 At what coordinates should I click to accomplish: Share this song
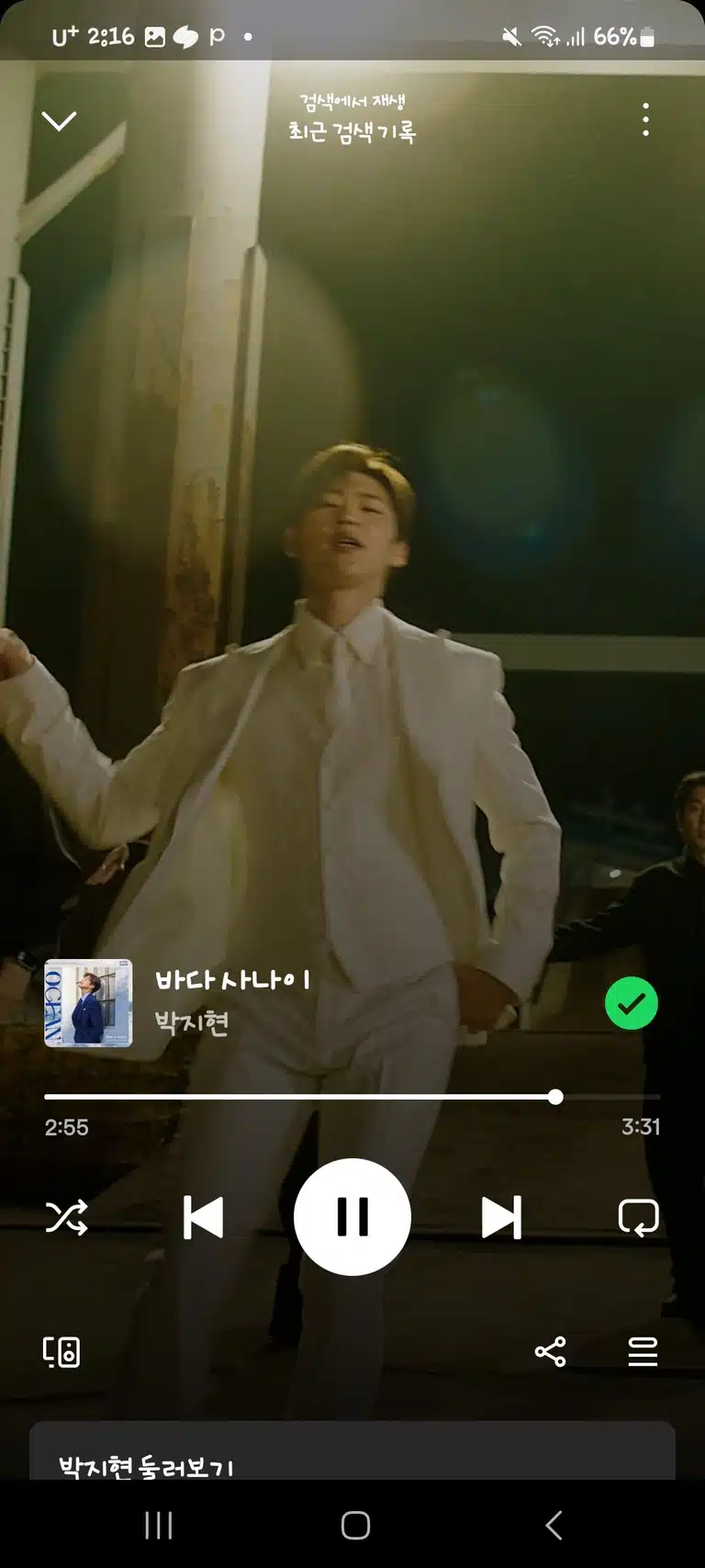click(551, 1352)
